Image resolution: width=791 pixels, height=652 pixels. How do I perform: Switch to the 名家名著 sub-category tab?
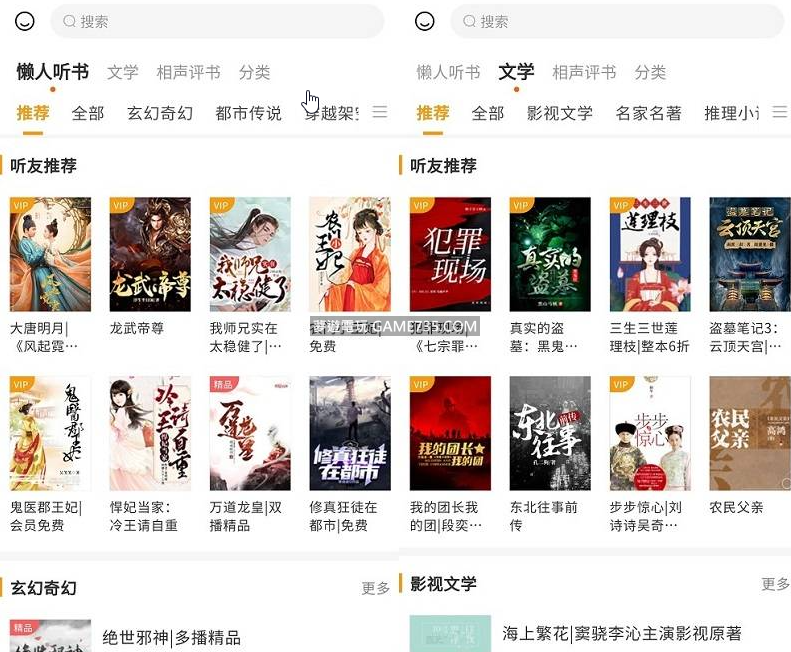click(x=648, y=113)
